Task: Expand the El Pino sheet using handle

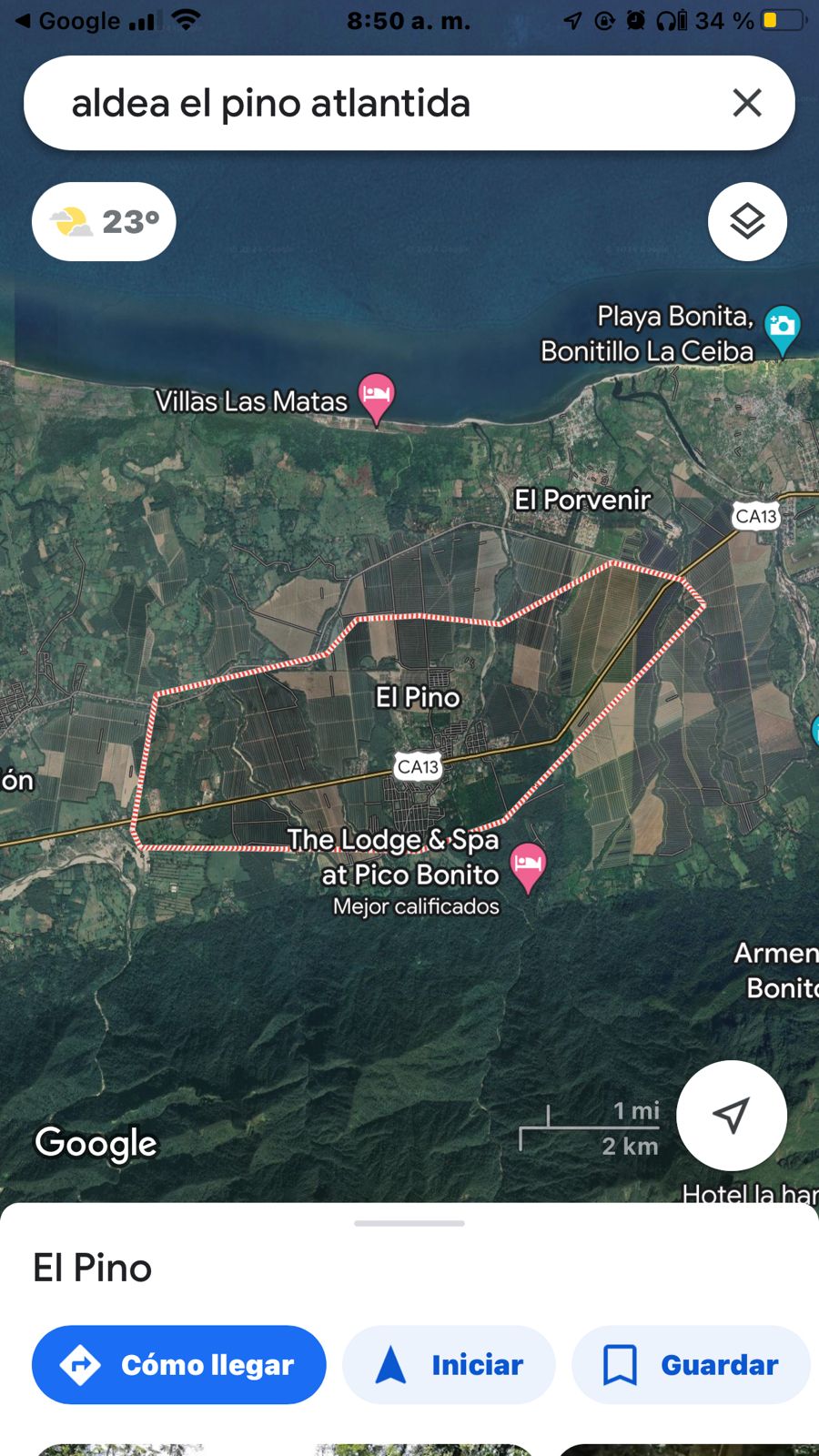Action: 409,1223
